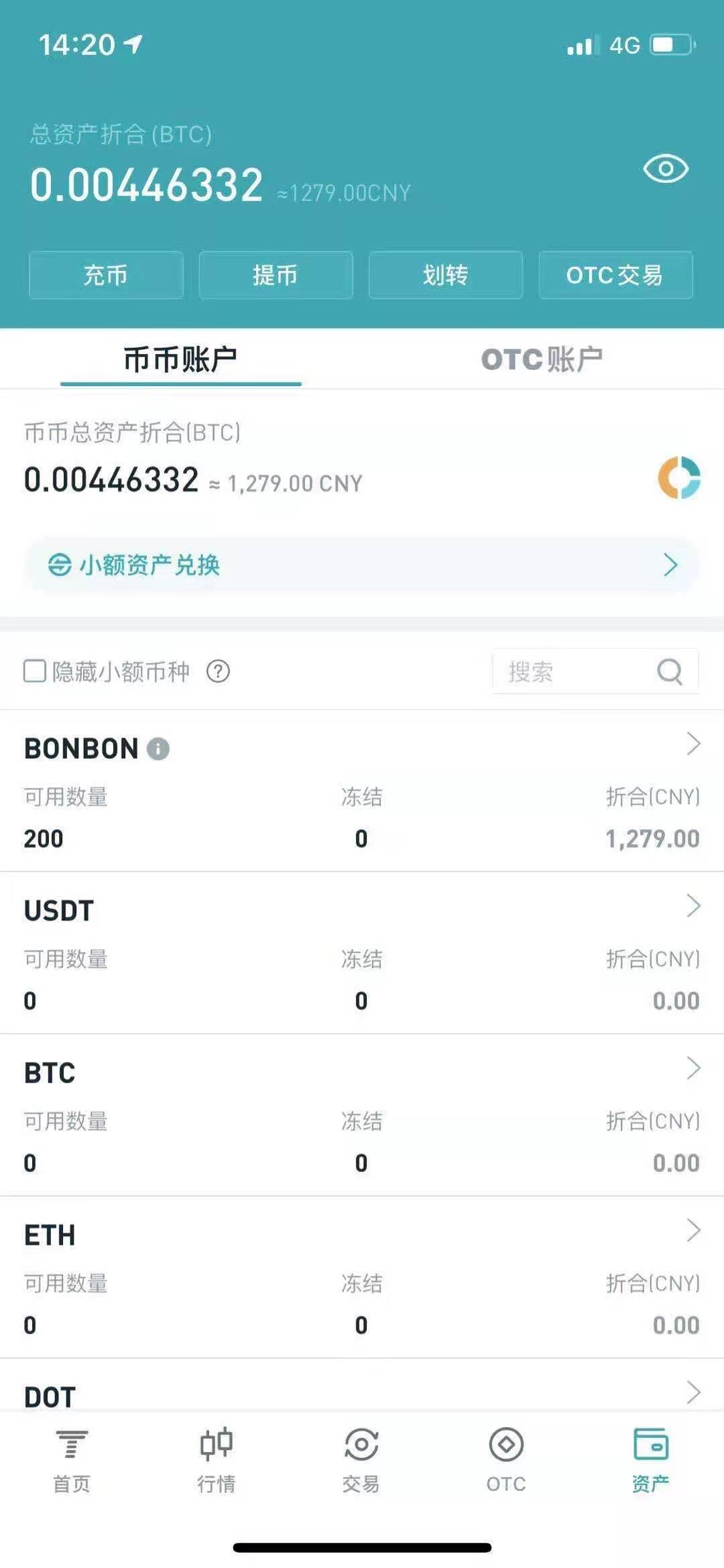Screen dimensions: 724x1568
Task: Select the 划转 transfer button
Action: (445, 275)
